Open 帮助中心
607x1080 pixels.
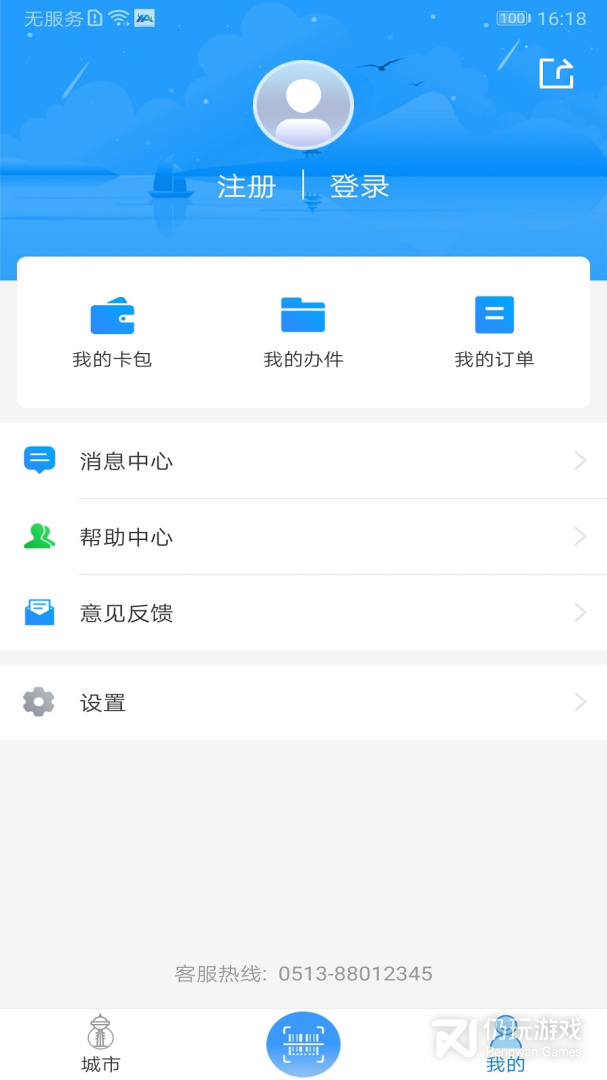tap(303, 537)
